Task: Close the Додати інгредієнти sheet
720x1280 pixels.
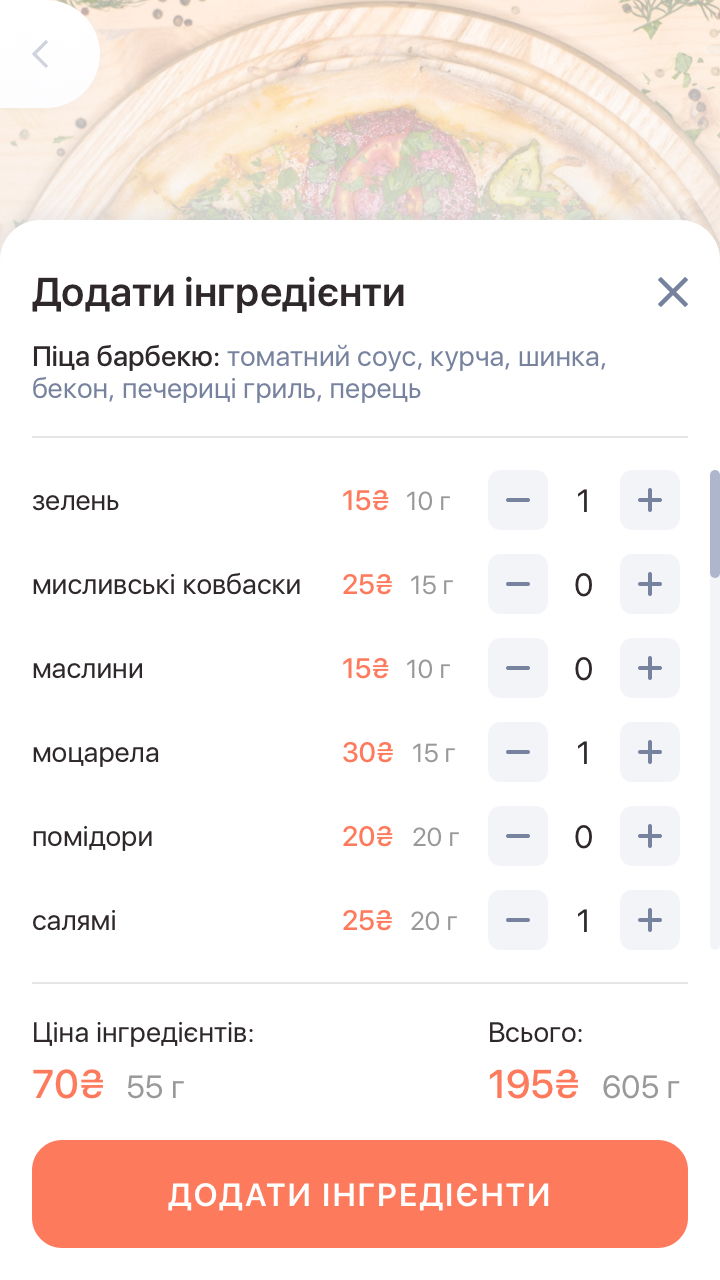Action: [x=673, y=293]
